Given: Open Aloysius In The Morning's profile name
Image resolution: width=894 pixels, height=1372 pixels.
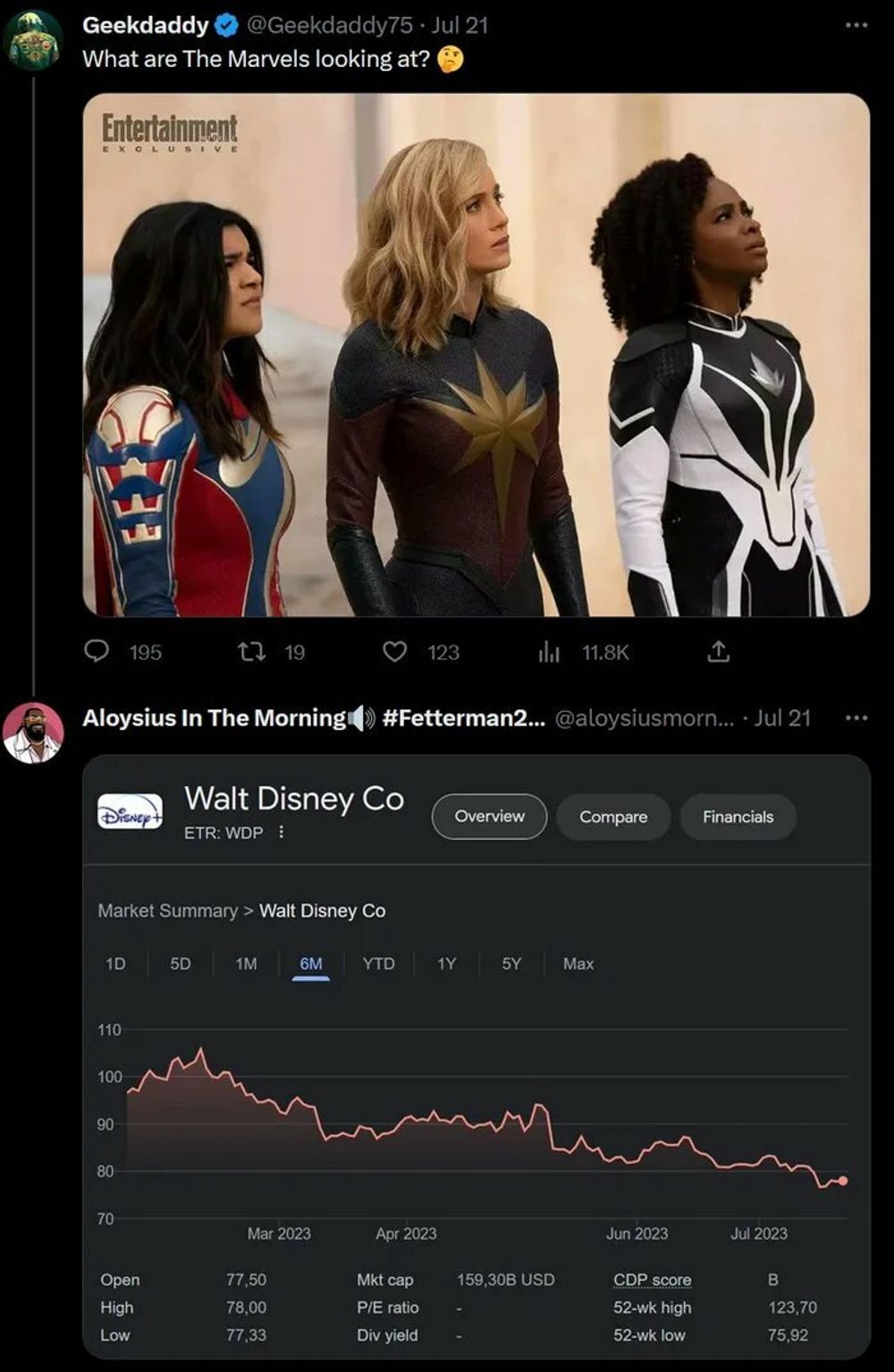Looking at the screenshot, I should point(215,718).
